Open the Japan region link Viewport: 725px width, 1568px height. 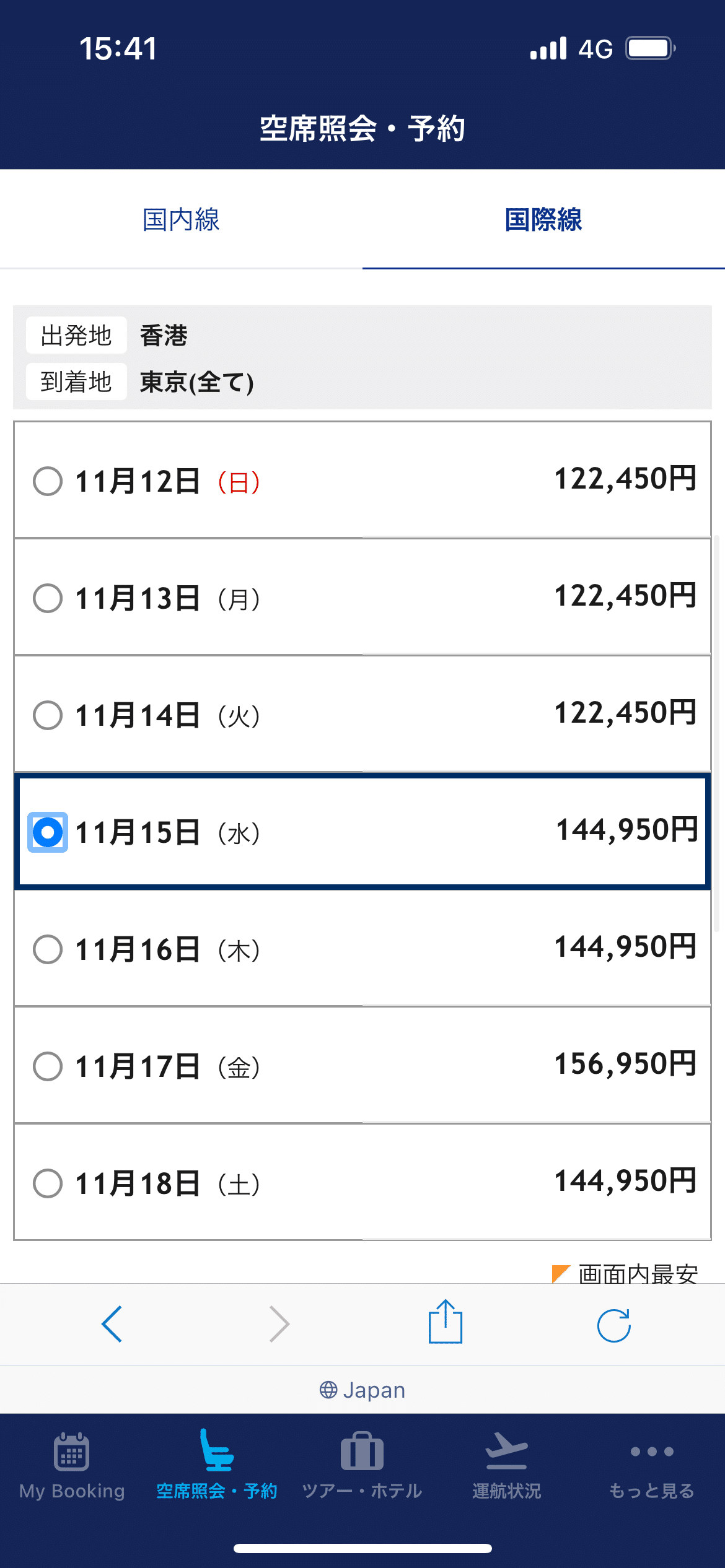click(362, 1390)
